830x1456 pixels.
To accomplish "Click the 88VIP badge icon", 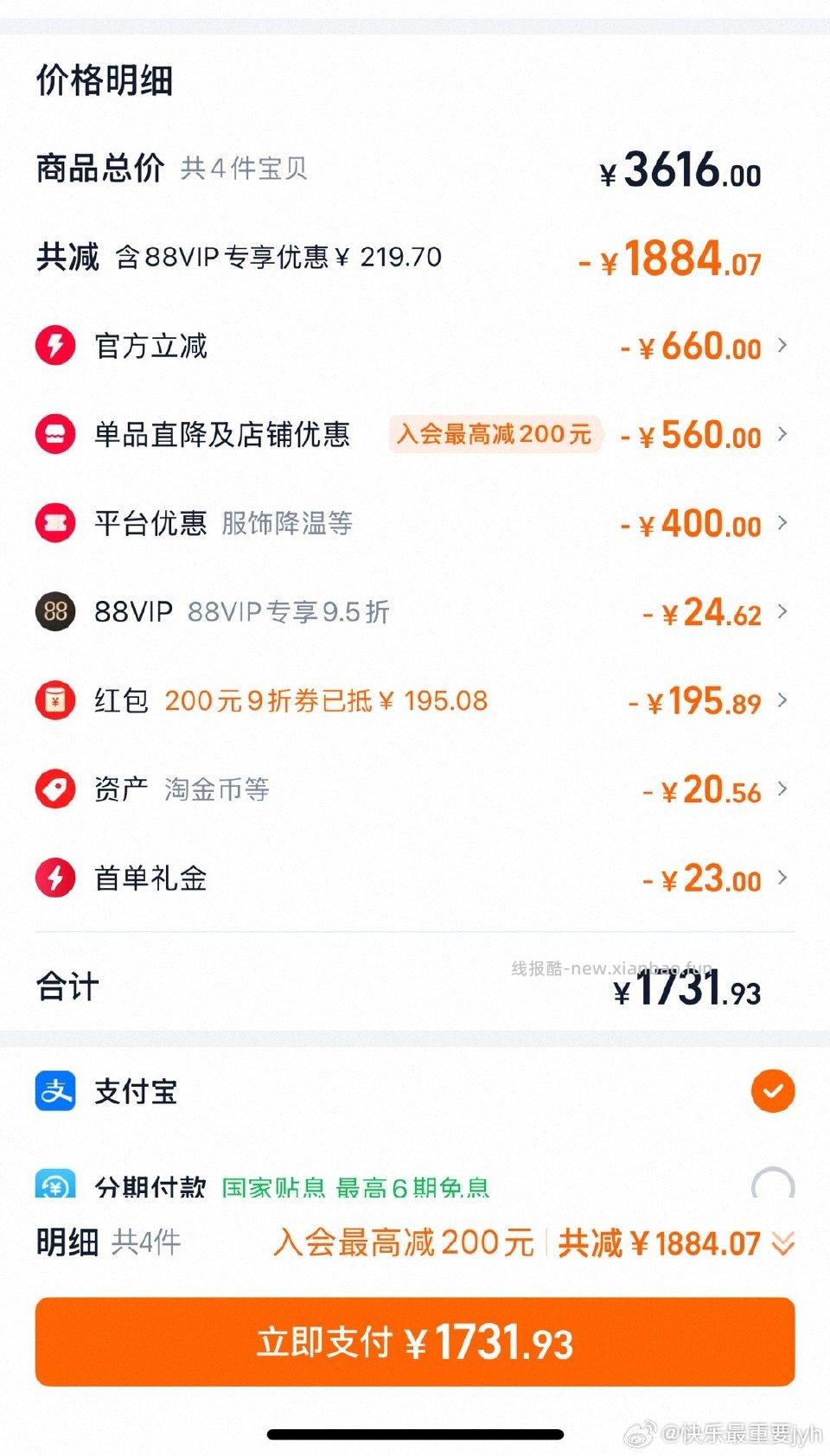I will pyautogui.click(x=55, y=612).
